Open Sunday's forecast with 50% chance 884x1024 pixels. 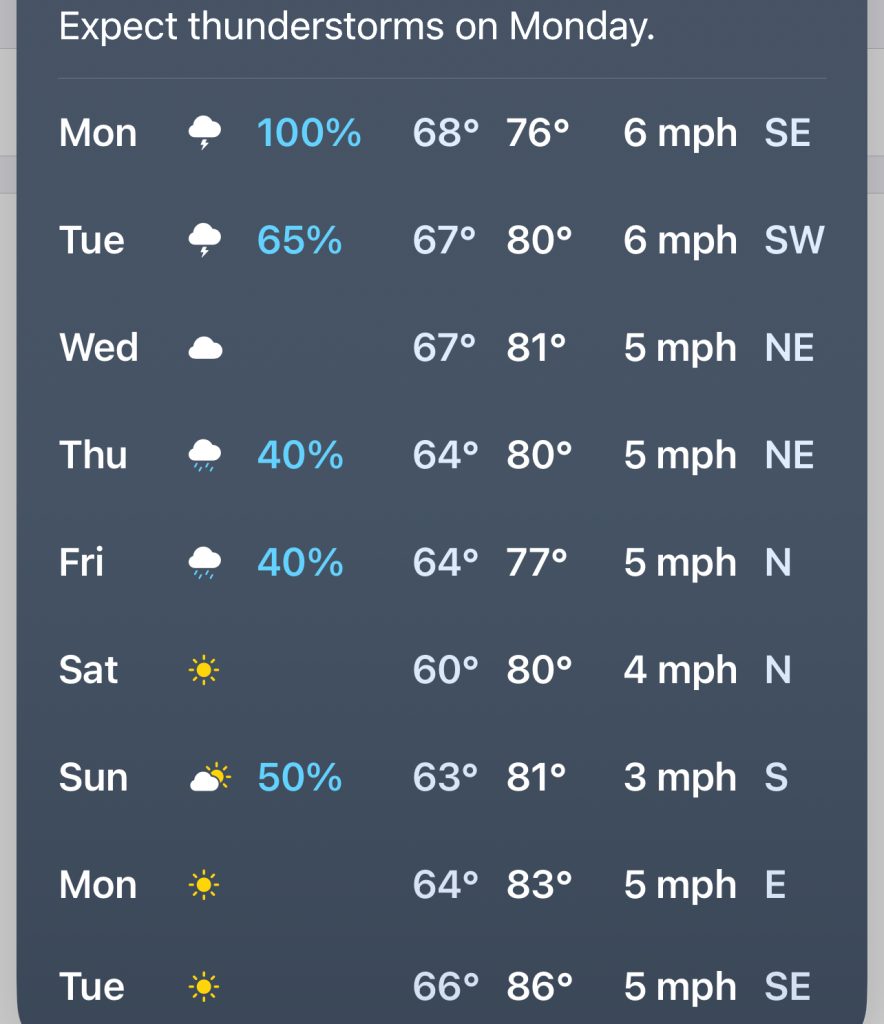(x=440, y=778)
